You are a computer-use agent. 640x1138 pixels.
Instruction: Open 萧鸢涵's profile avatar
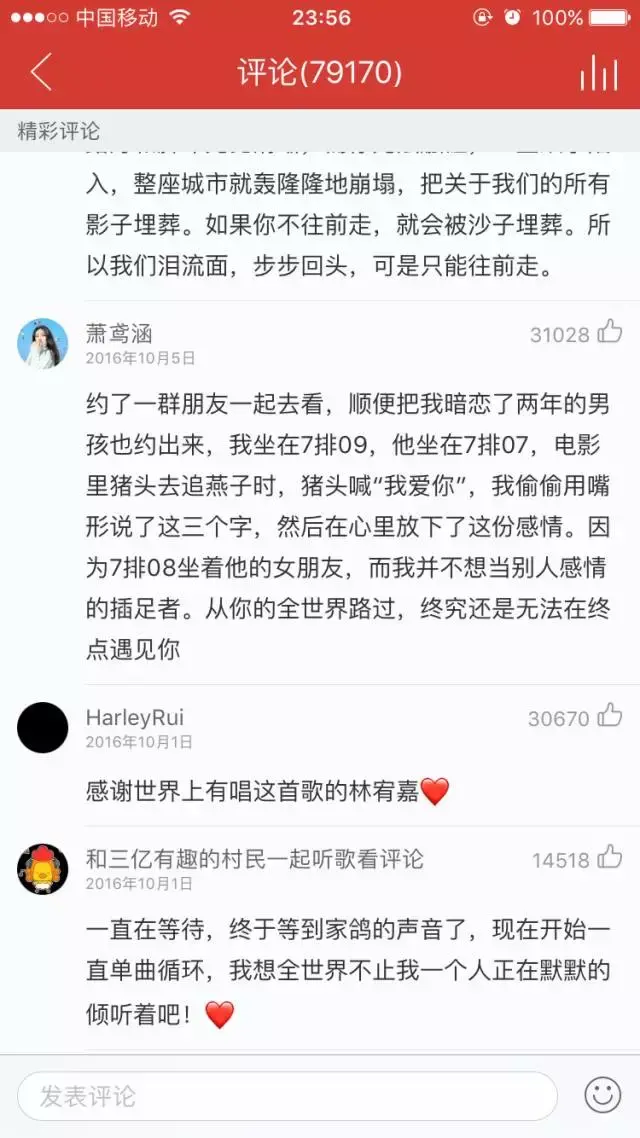[43, 344]
